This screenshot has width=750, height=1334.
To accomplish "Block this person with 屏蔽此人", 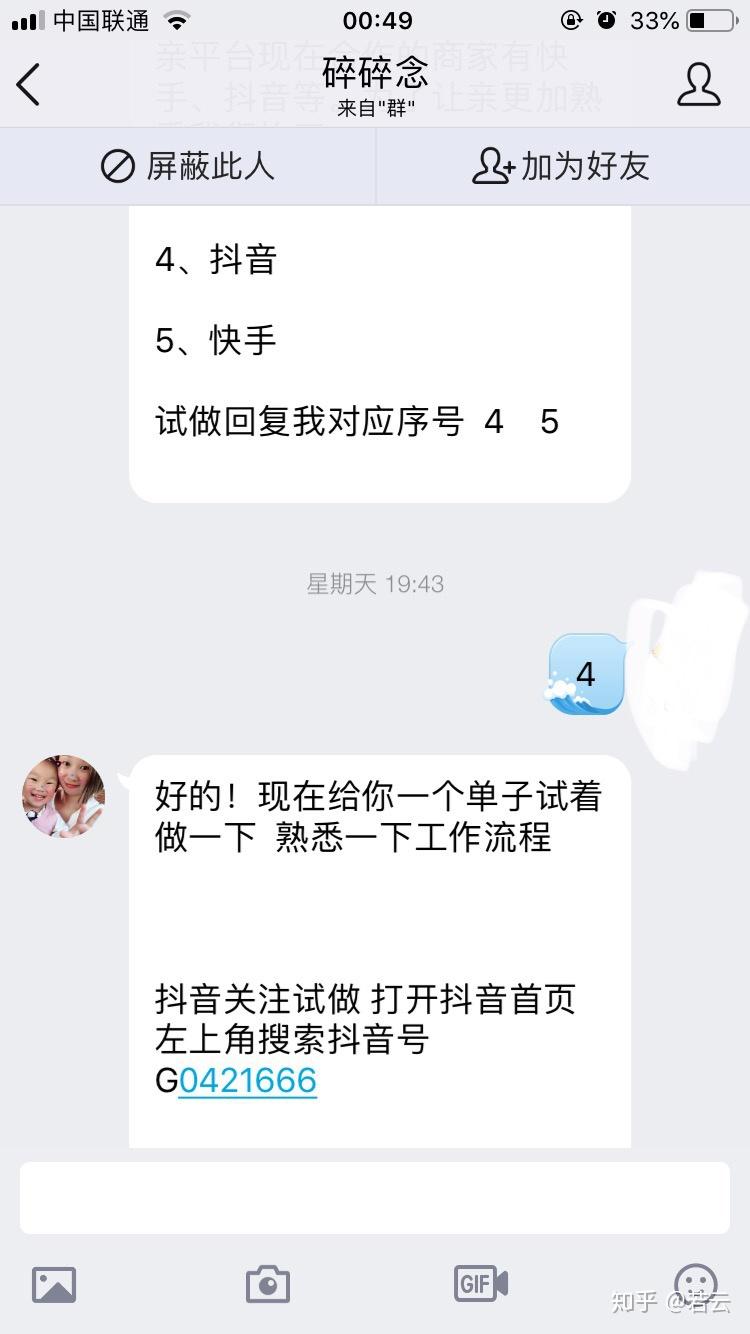I will pyautogui.click(x=188, y=166).
